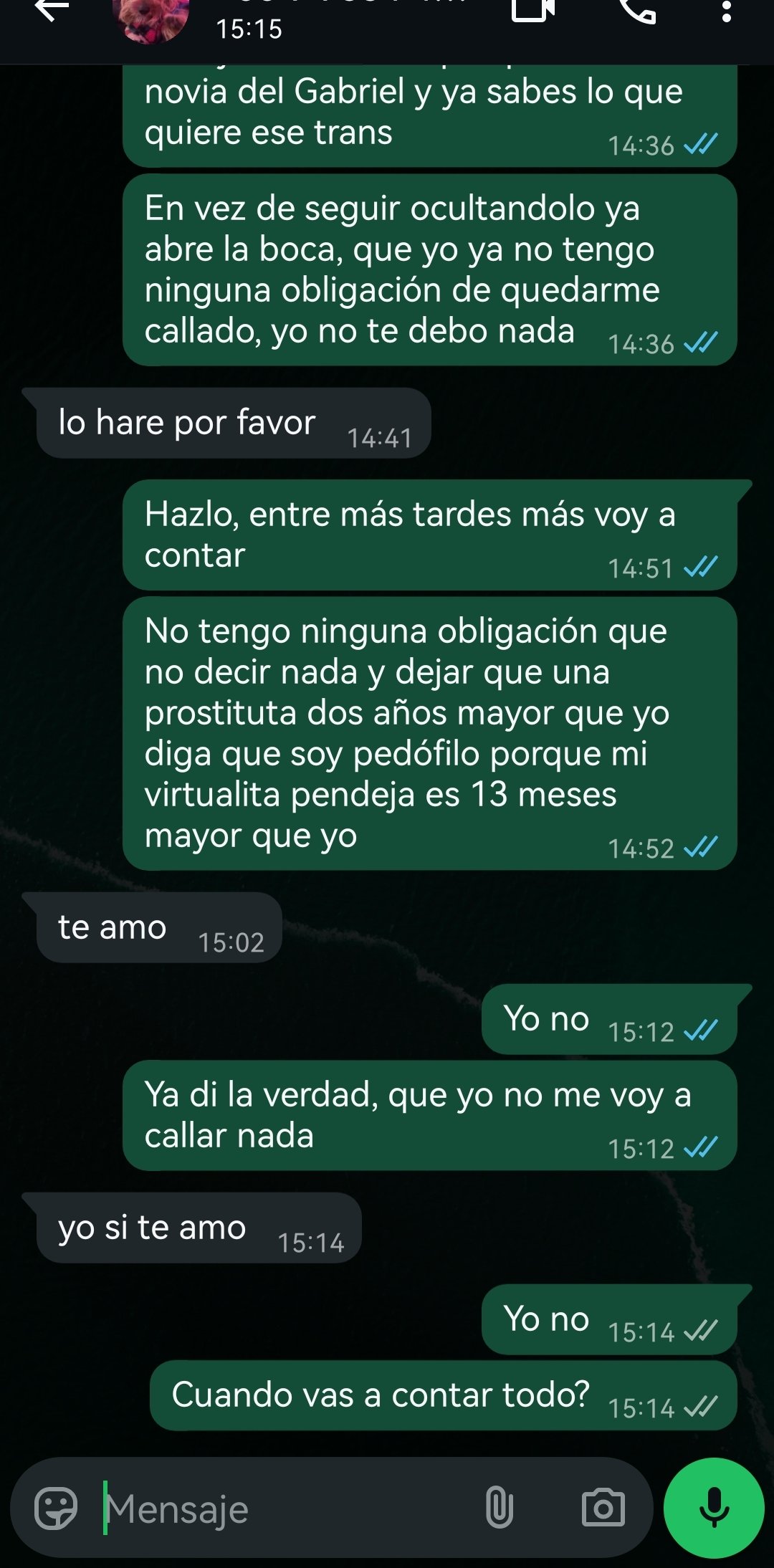Start a video call

click(x=533, y=10)
